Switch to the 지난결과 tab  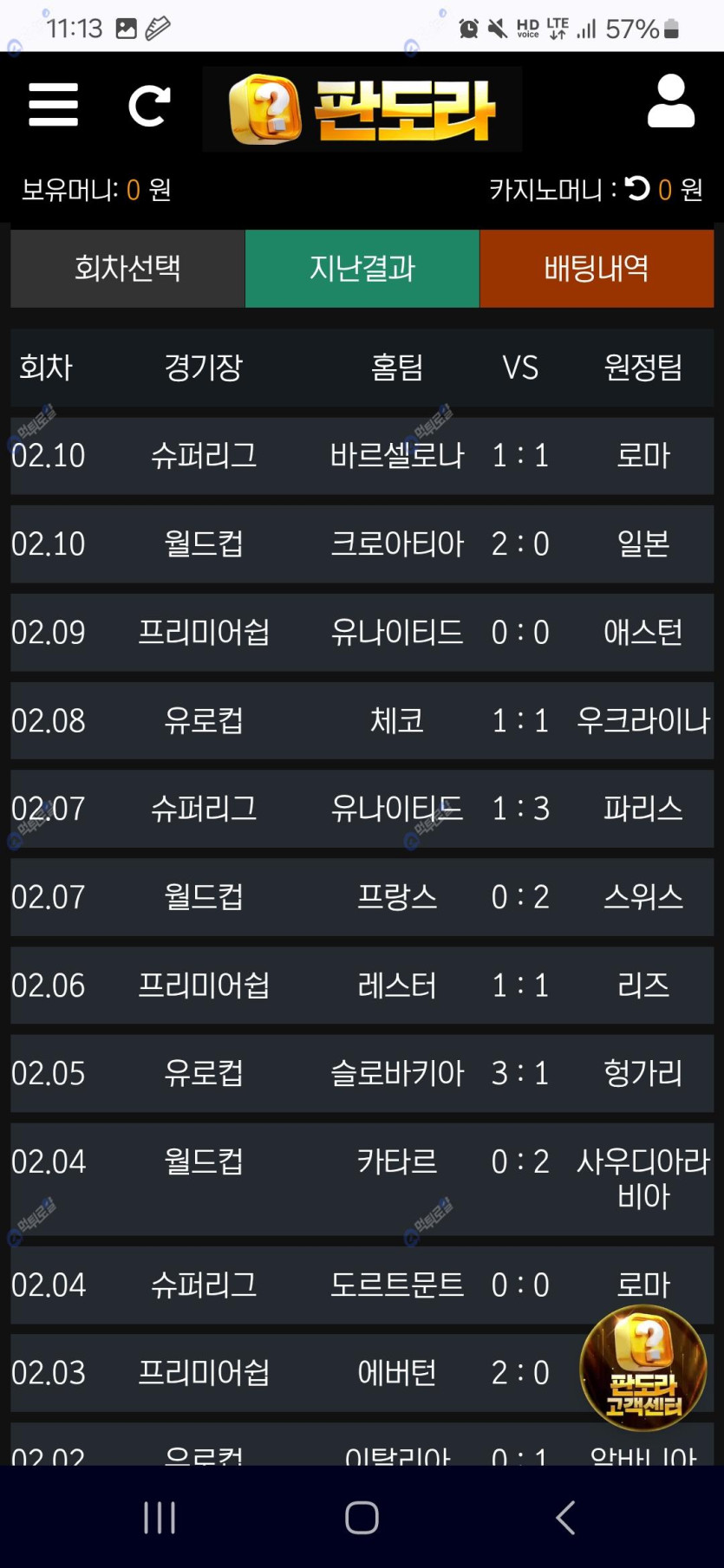pos(362,269)
